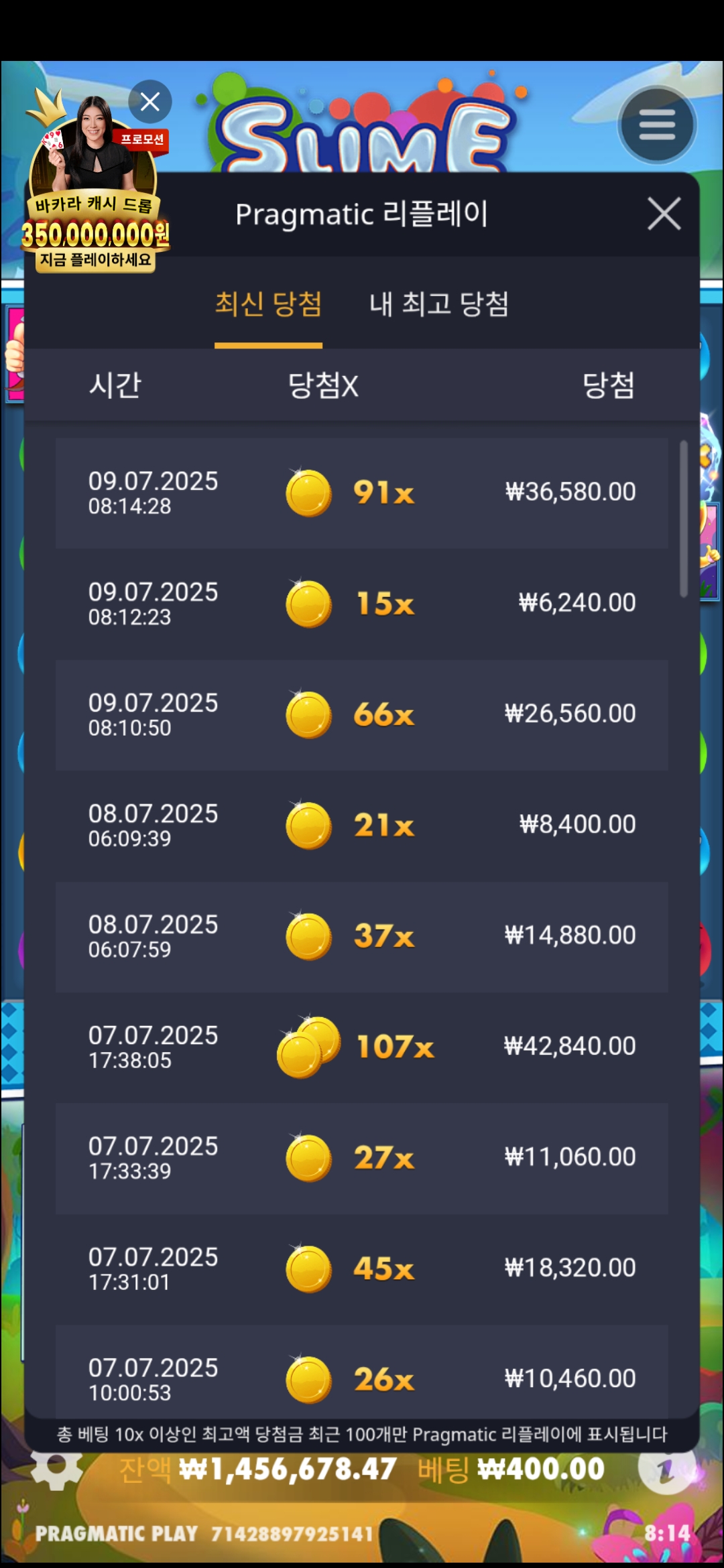The height and width of the screenshot is (1568, 724).
Task: Open the 21x win of ₩8,400.00
Action: point(362,825)
